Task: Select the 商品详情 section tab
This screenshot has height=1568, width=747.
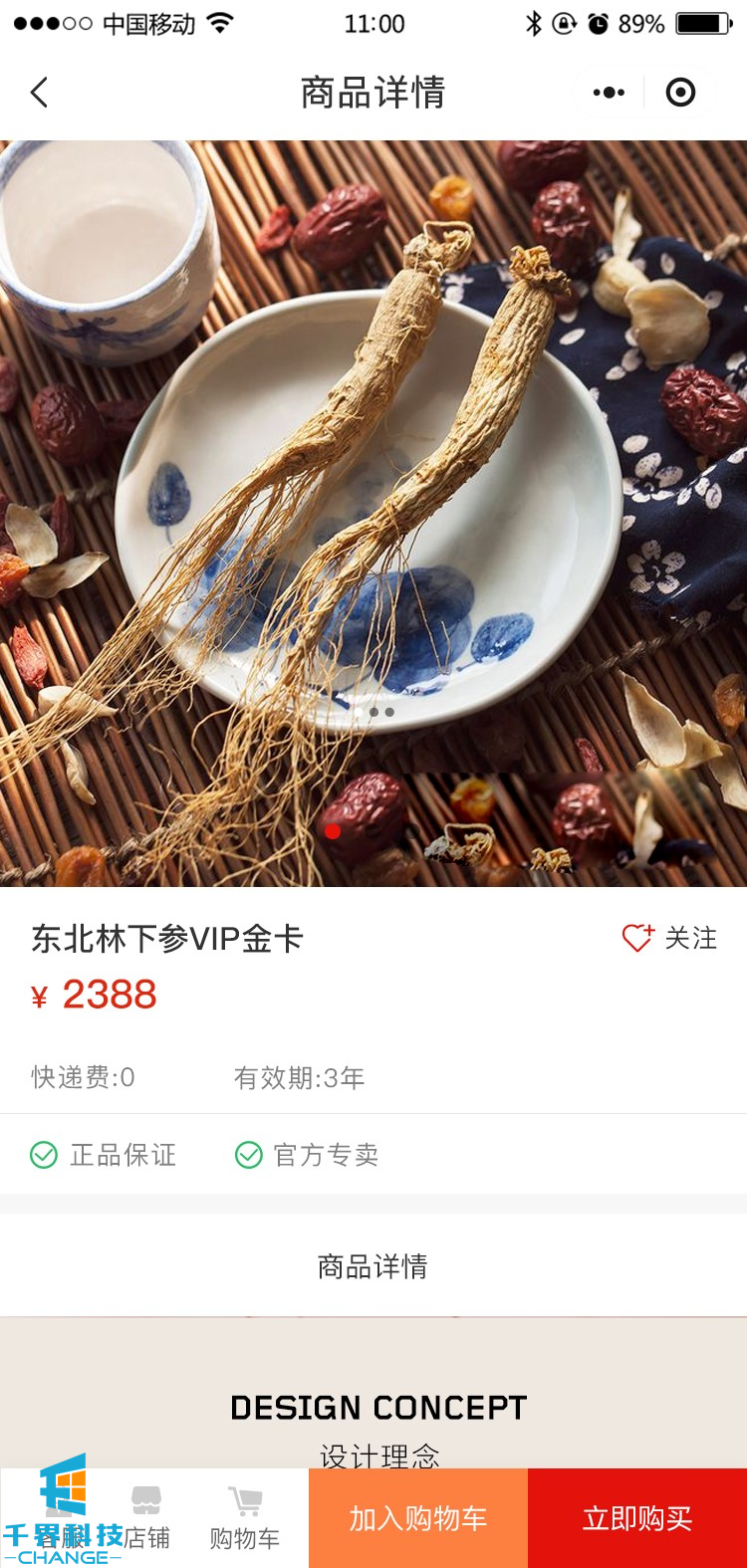Action: point(373,1266)
